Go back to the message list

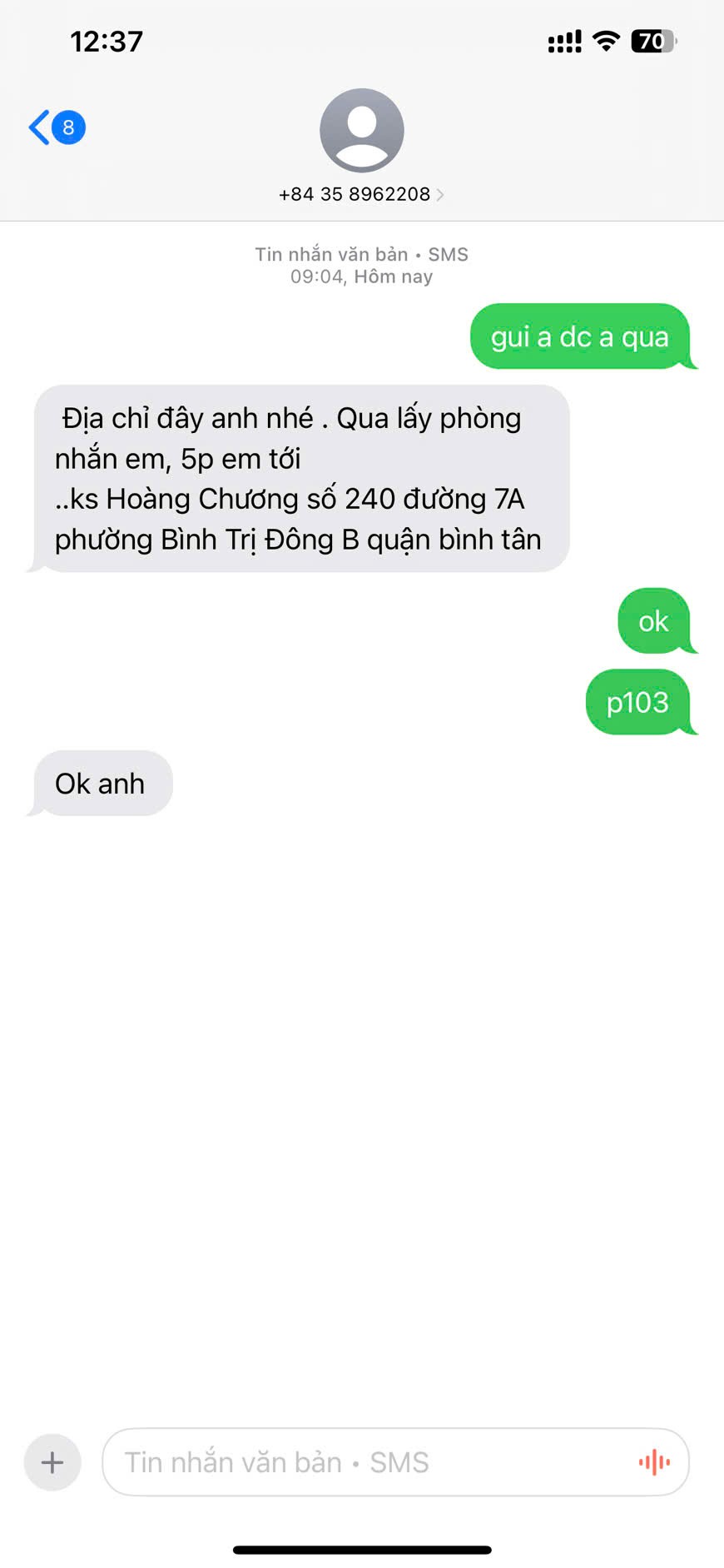pyautogui.click(x=55, y=127)
